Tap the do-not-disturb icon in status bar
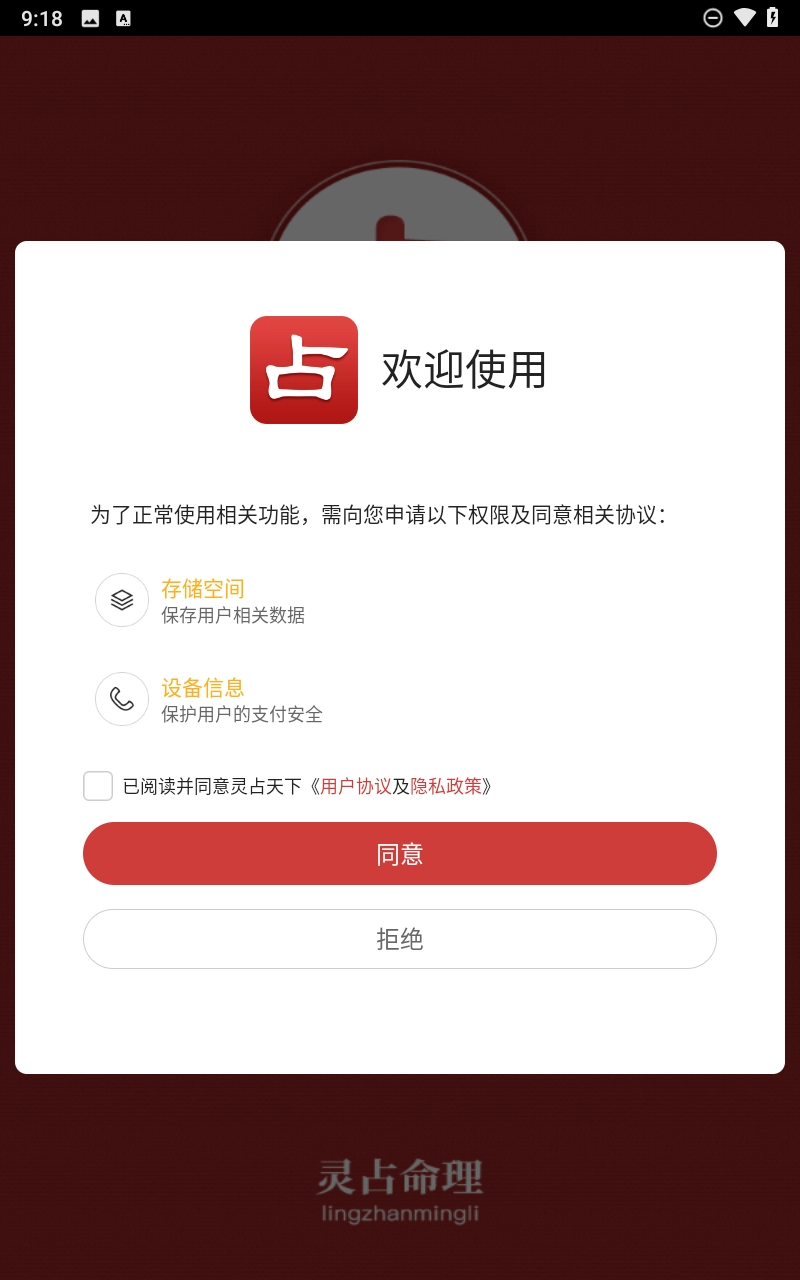The image size is (800, 1280). coord(711,17)
